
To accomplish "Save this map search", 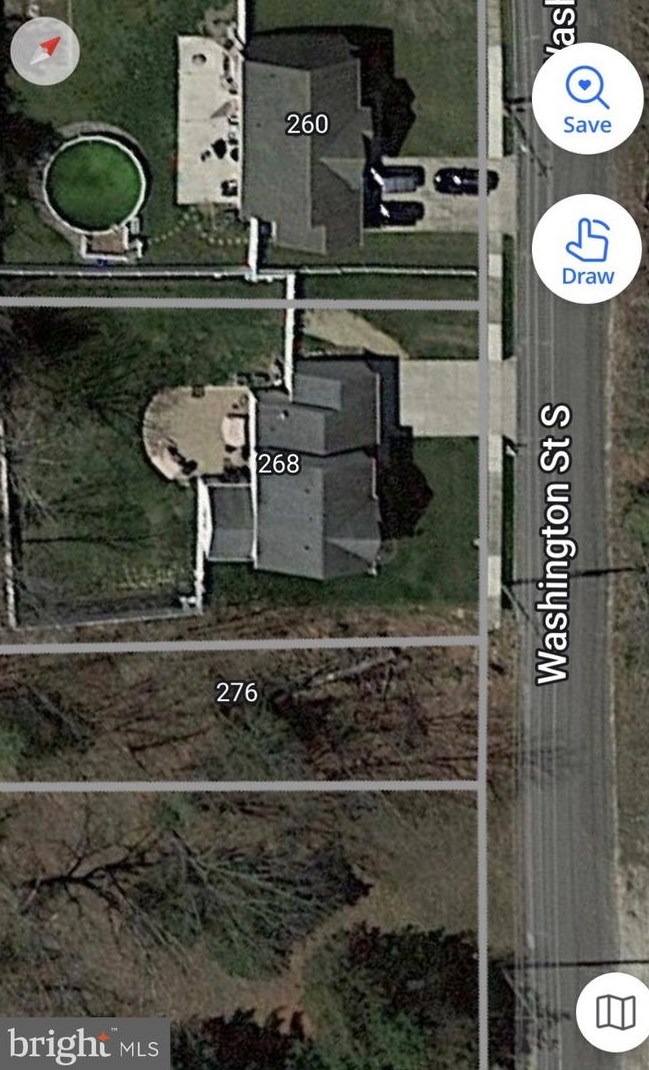I will 587,98.
